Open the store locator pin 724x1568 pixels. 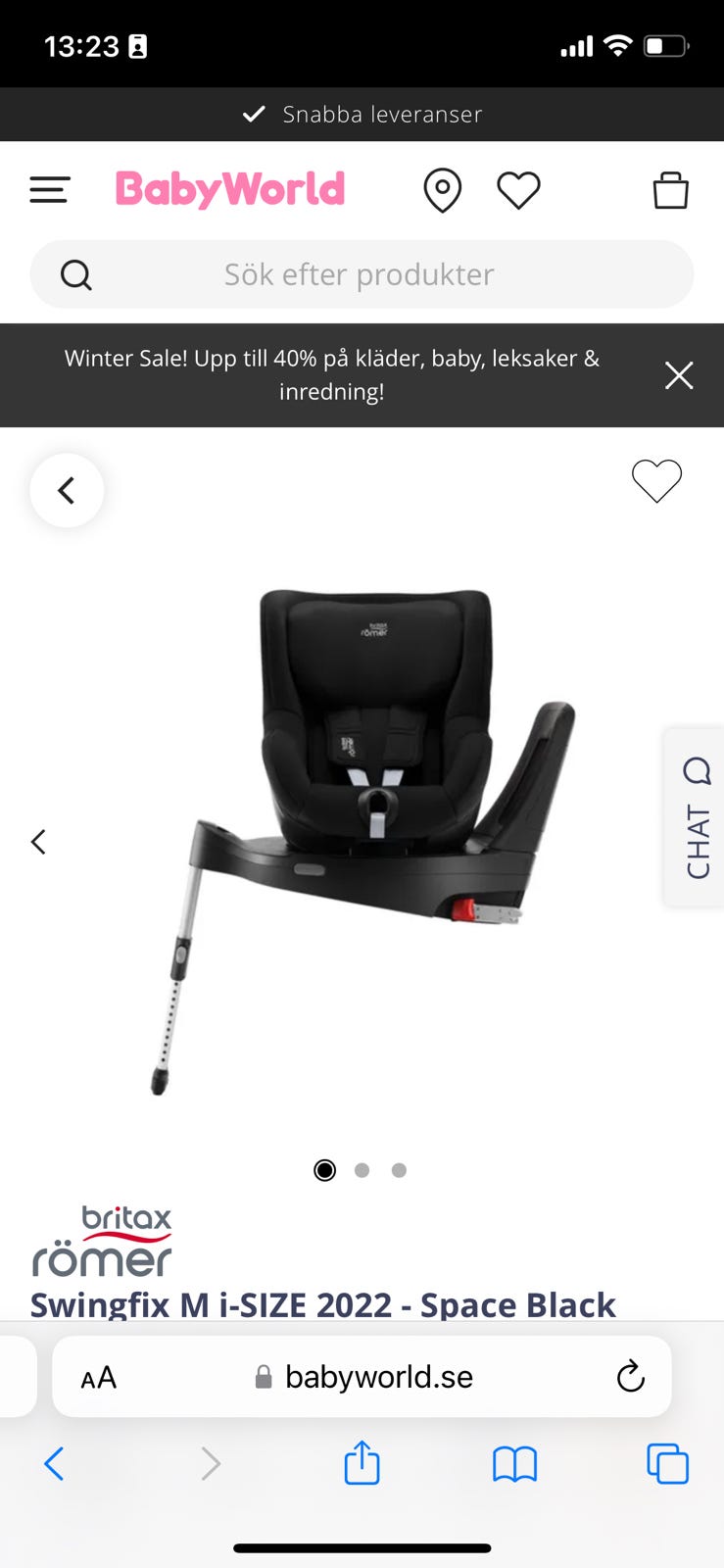click(x=442, y=189)
